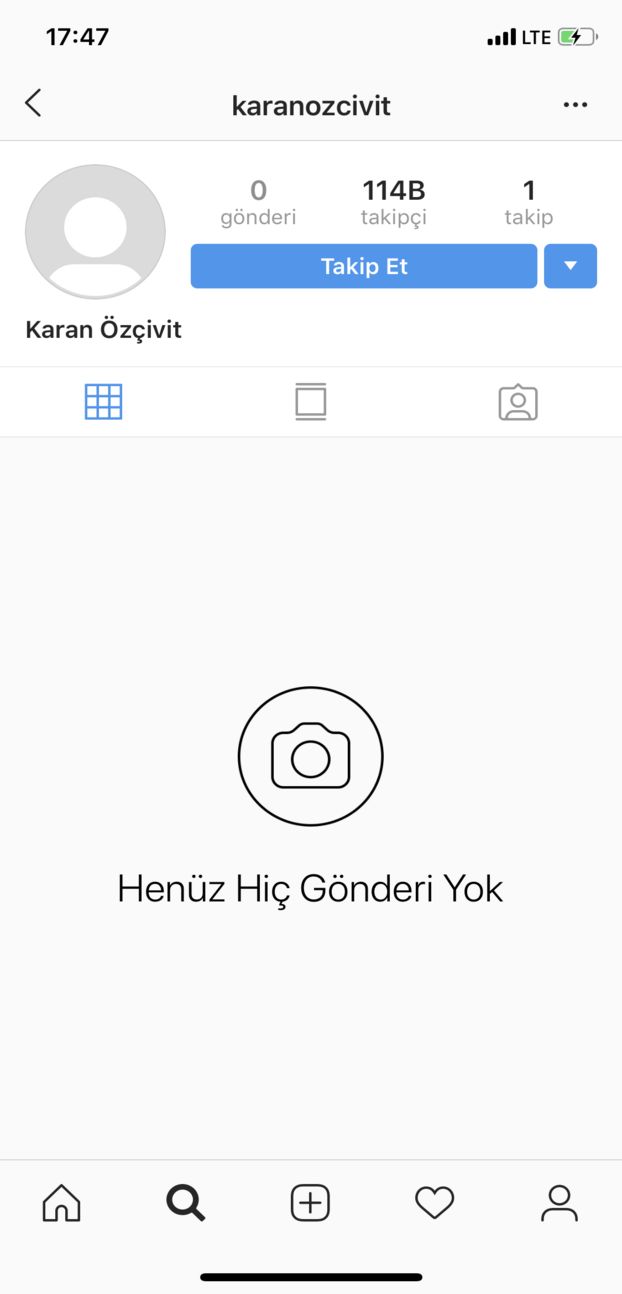This screenshot has height=1294, width=622.
Task: Create a new post with plus icon
Action: (x=310, y=1202)
